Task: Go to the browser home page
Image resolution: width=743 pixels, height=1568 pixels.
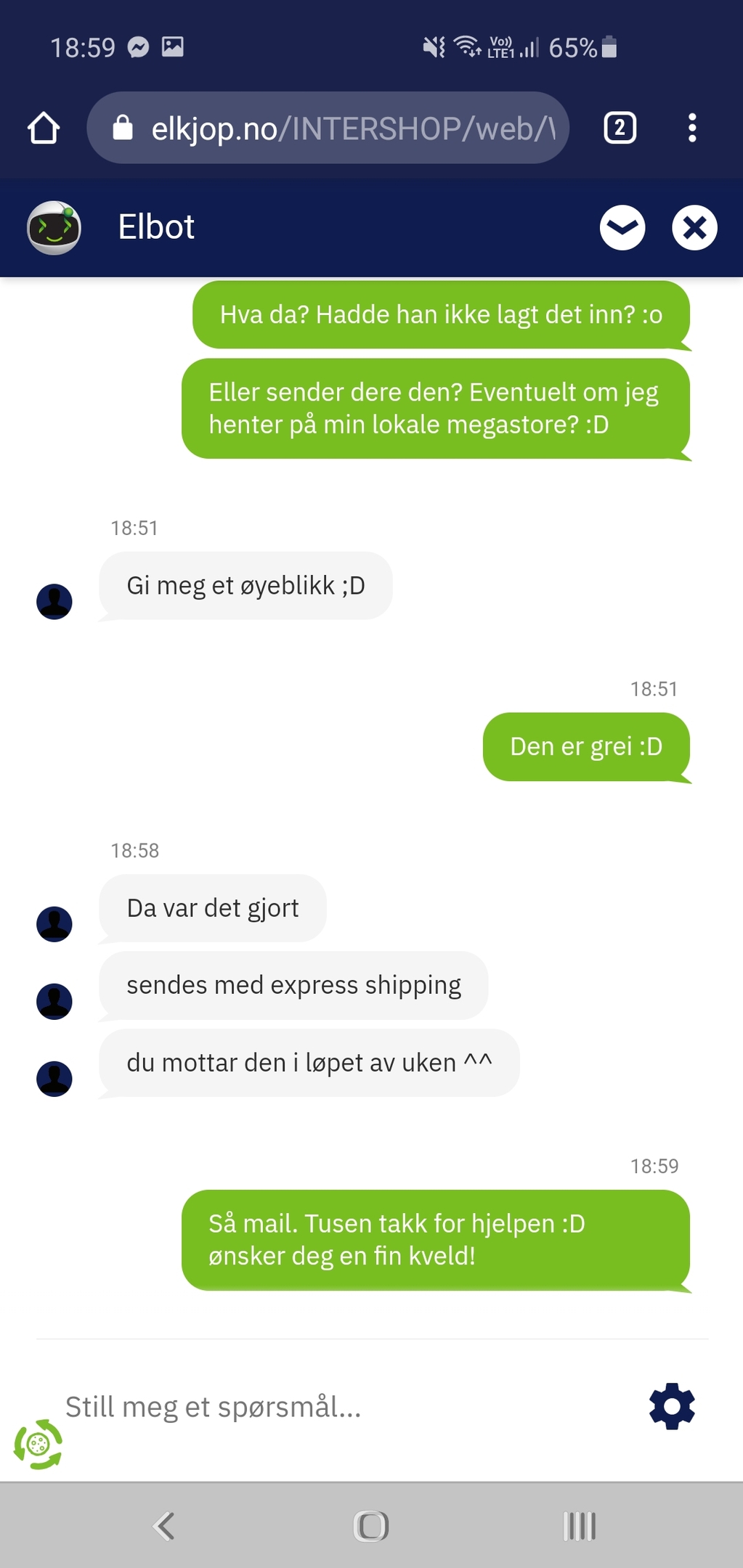Action: click(44, 128)
